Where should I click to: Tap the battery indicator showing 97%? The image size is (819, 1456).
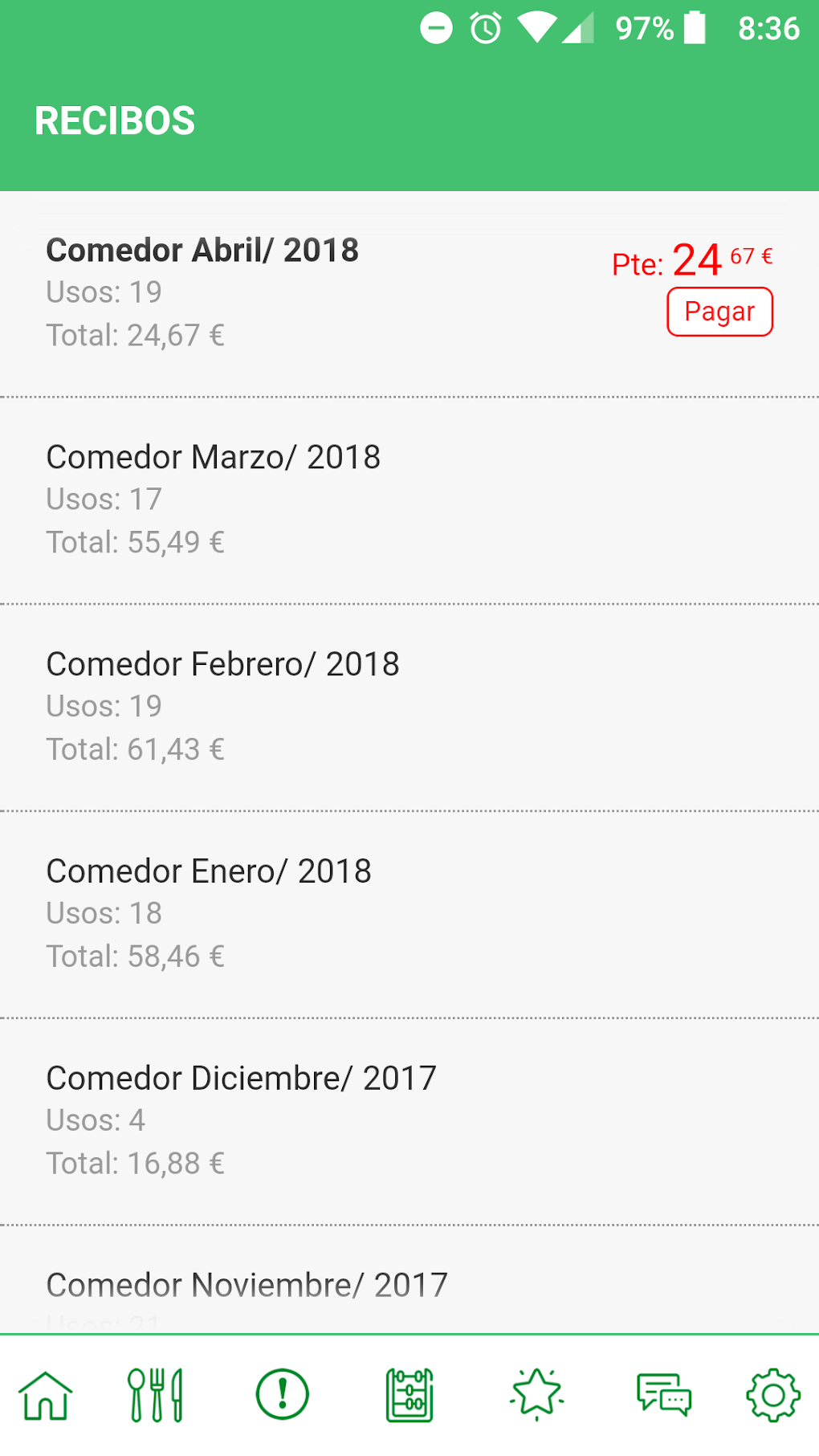[x=692, y=28]
